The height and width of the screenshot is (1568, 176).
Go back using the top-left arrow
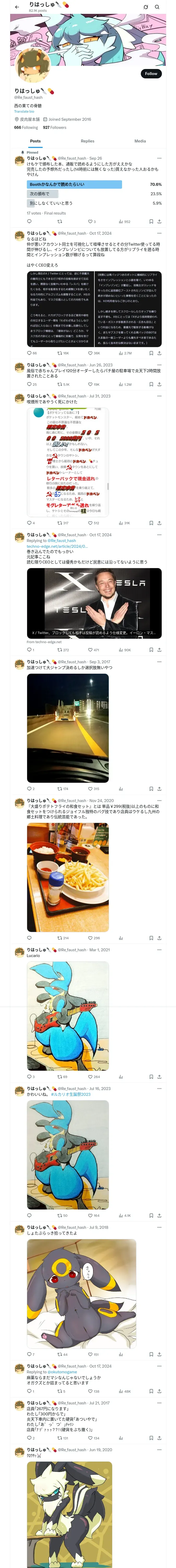(x=16, y=7)
